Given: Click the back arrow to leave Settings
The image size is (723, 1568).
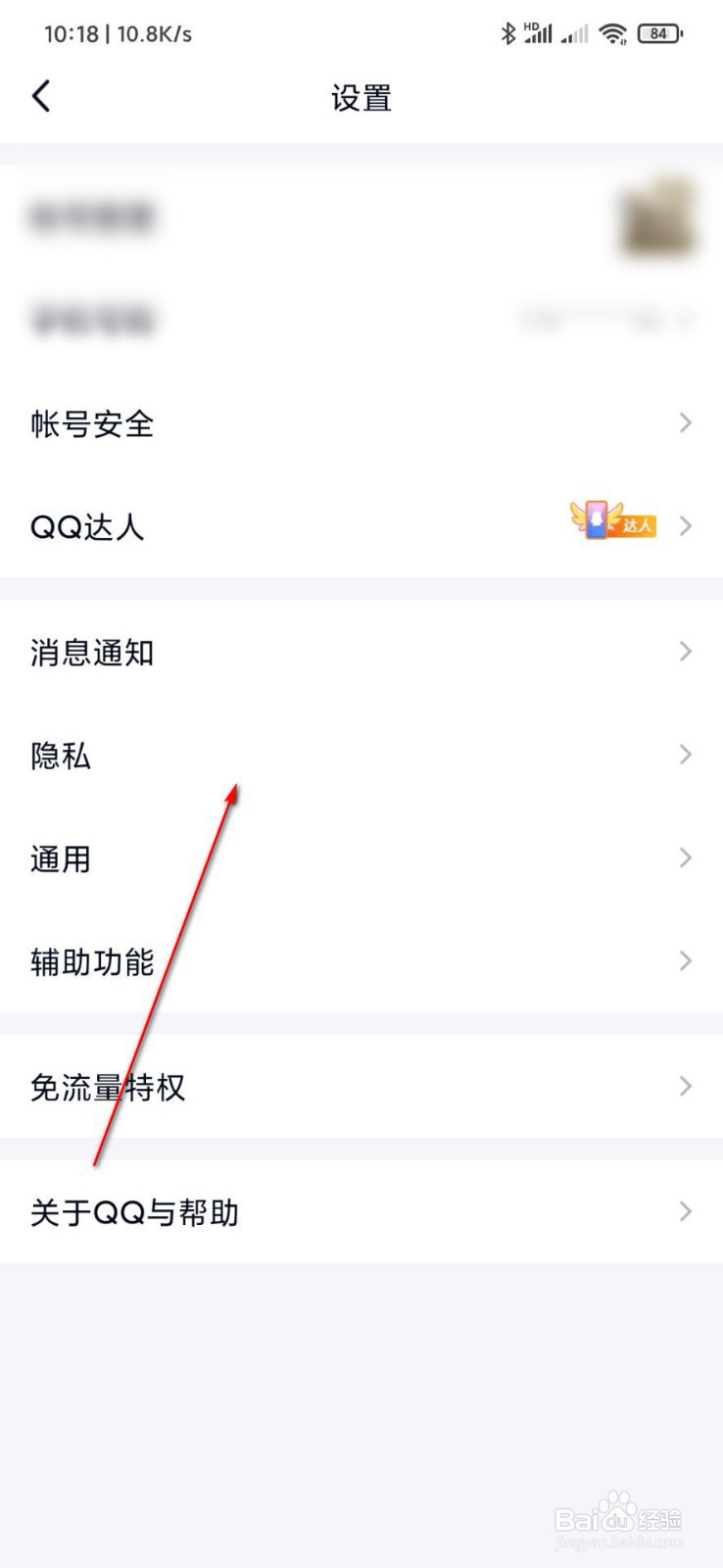Looking at the screenshot, I should click(41, 96).
